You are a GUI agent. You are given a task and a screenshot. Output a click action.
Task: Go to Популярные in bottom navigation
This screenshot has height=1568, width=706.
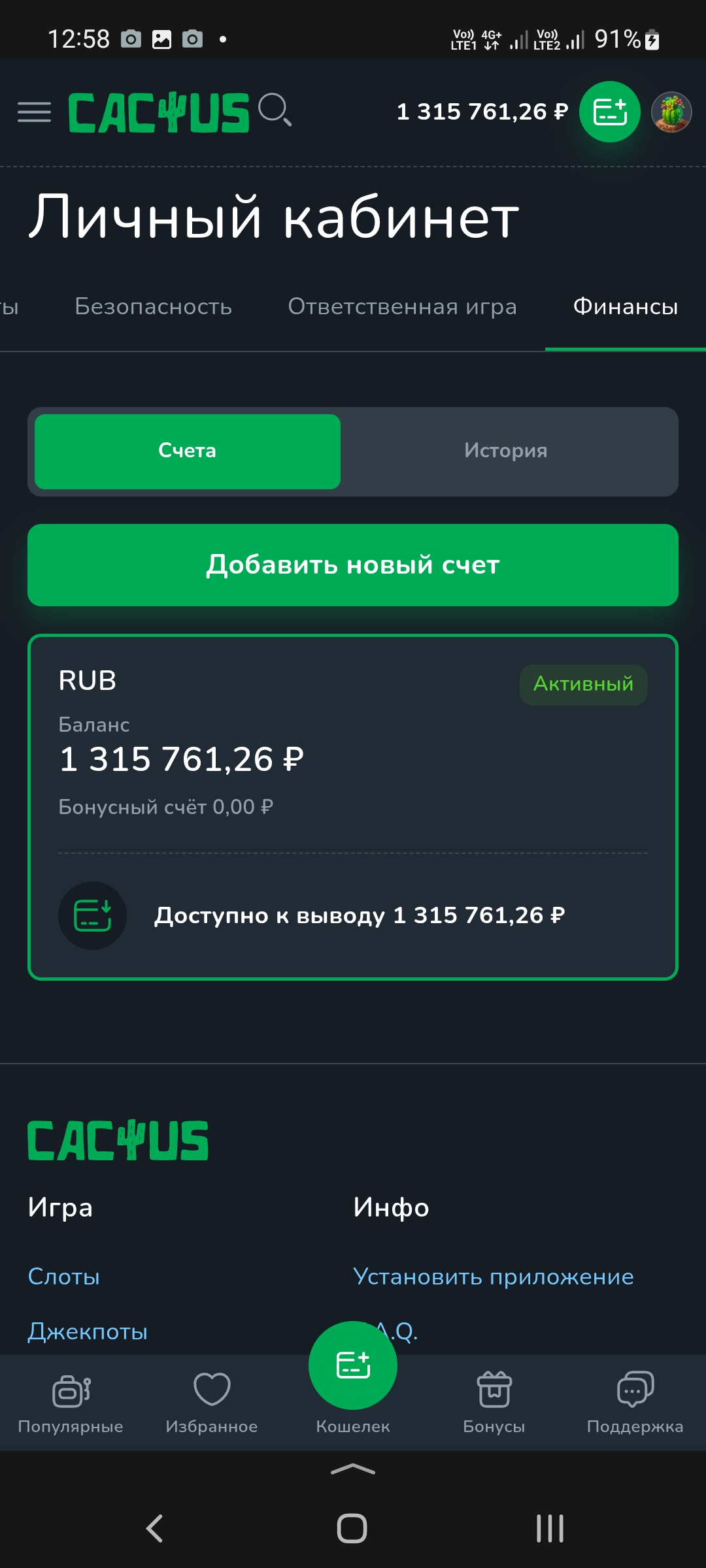point(71,1402)
